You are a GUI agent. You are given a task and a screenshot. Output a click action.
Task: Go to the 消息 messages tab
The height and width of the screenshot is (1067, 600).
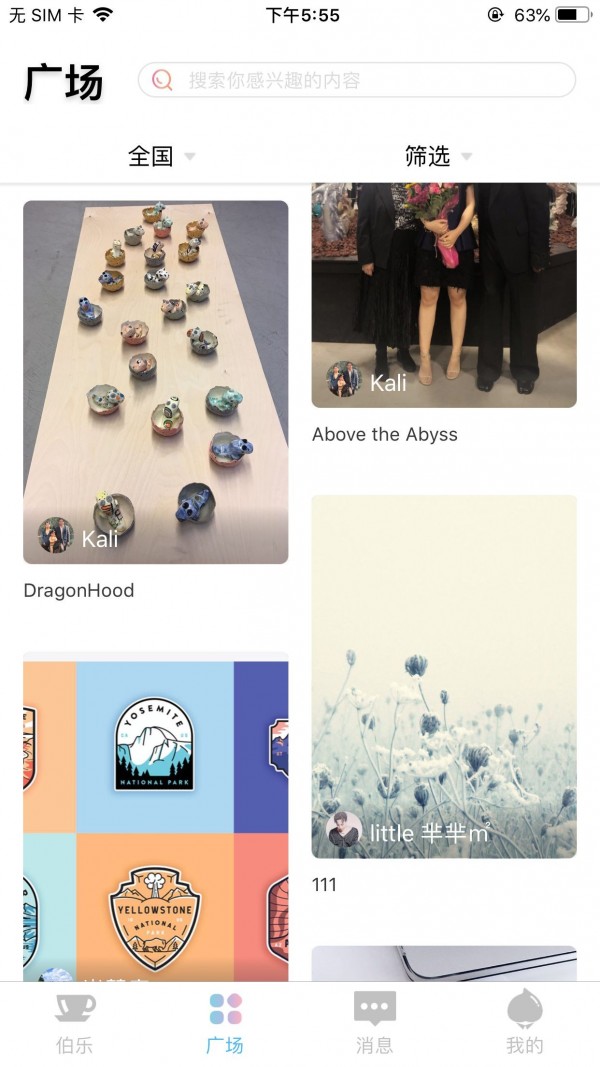point(375,1022)
